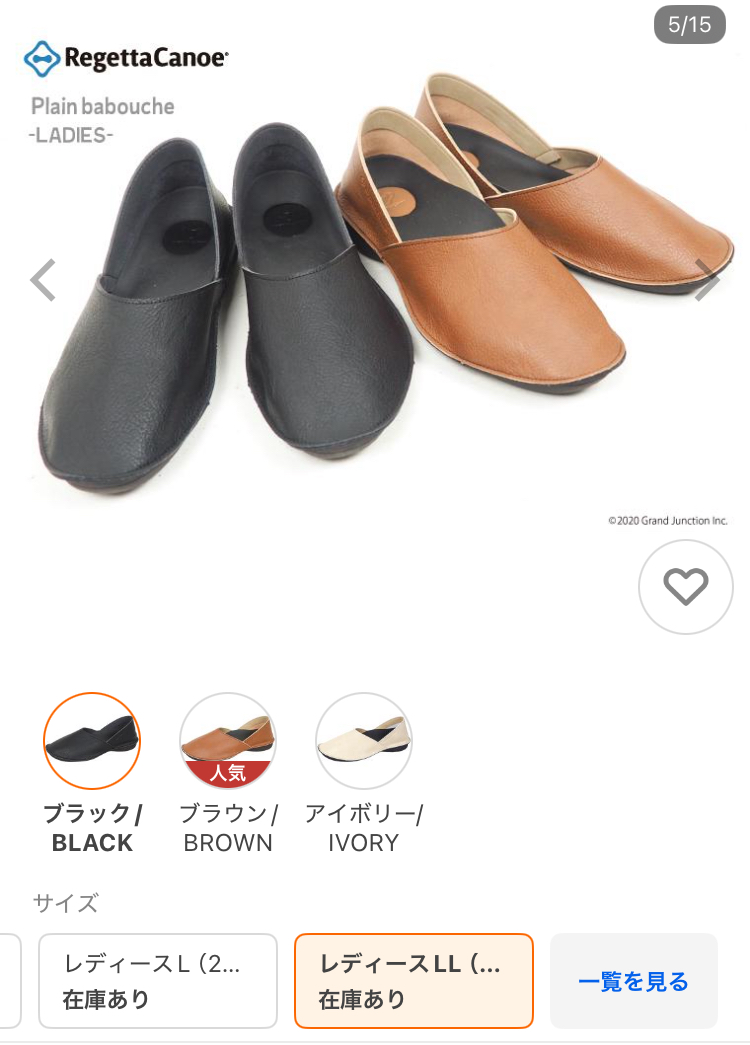Pick the アイボリー/IVORY color
The image size is (750, 1045).
(x=364, y=741)
